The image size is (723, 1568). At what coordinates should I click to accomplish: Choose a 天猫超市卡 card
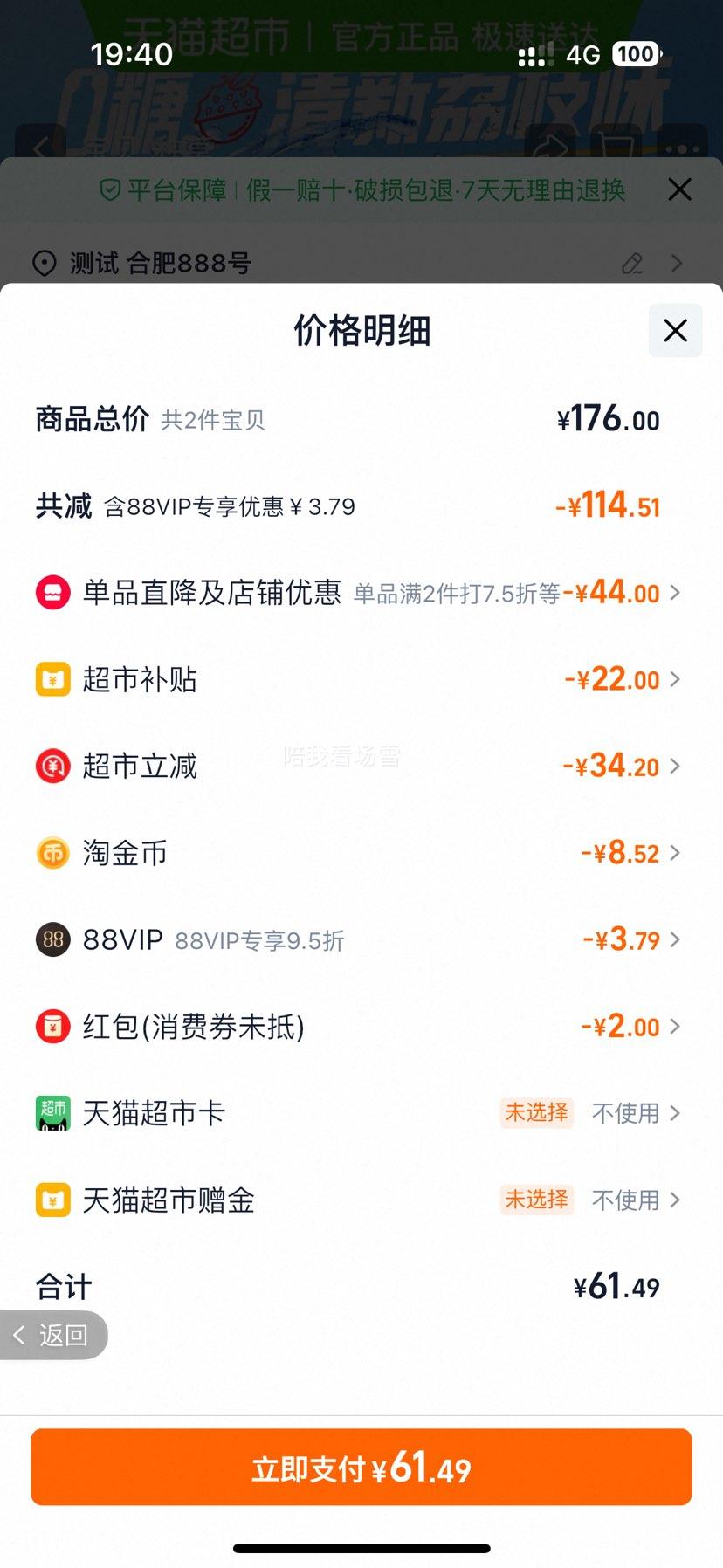pyautogui.click(x=358, y=1113)
